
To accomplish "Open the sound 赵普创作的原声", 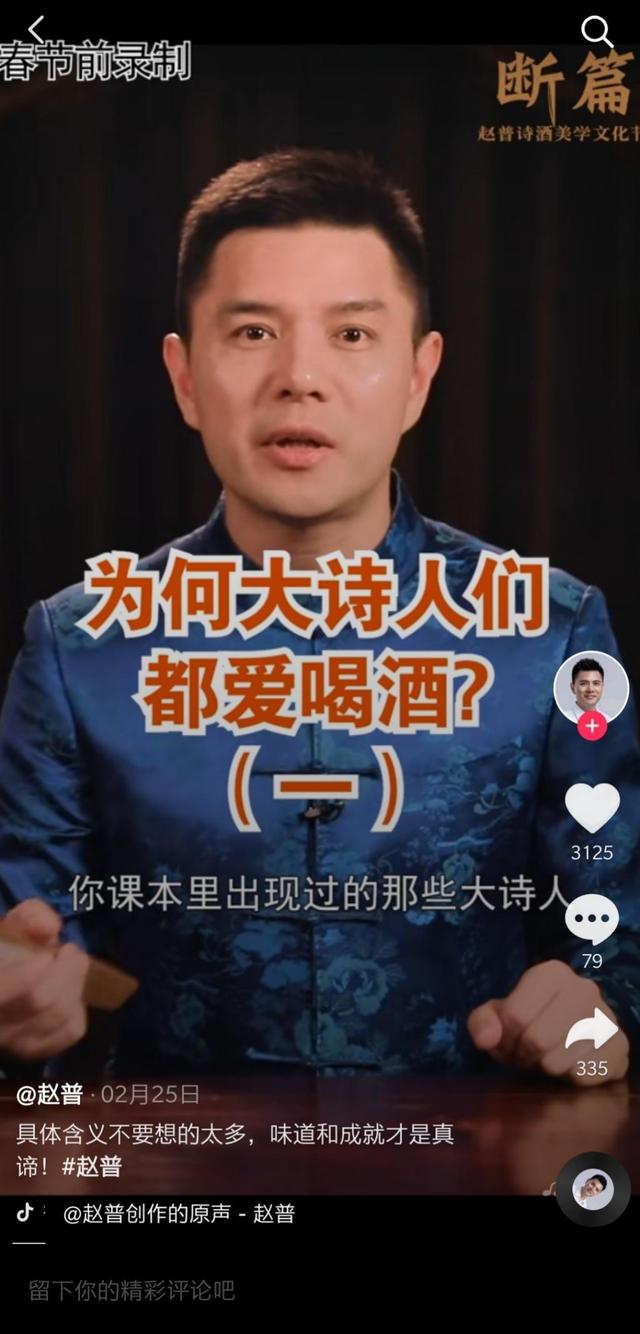I will point(179,1214).
